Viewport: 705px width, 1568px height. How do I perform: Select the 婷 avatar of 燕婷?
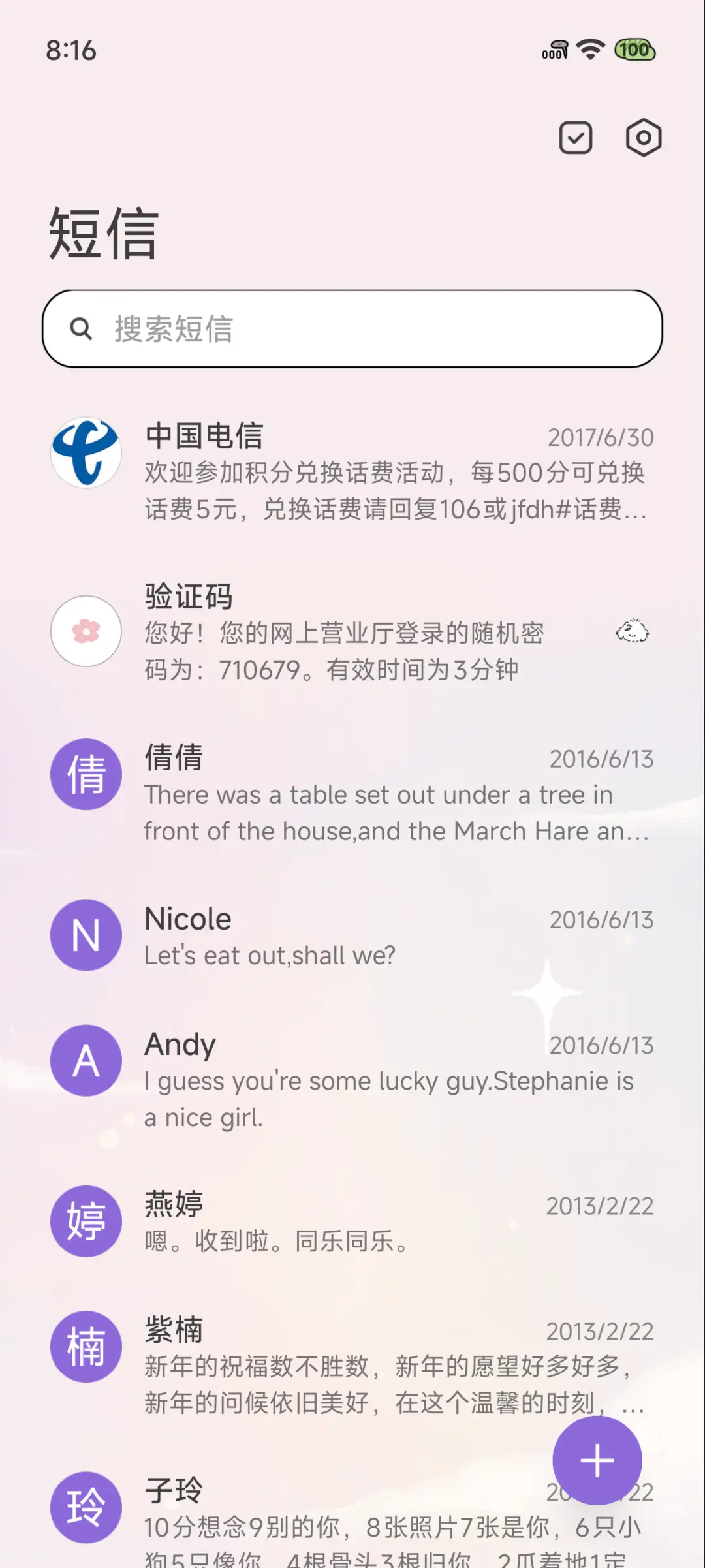pyautogui.click(x=86, y=1223)
